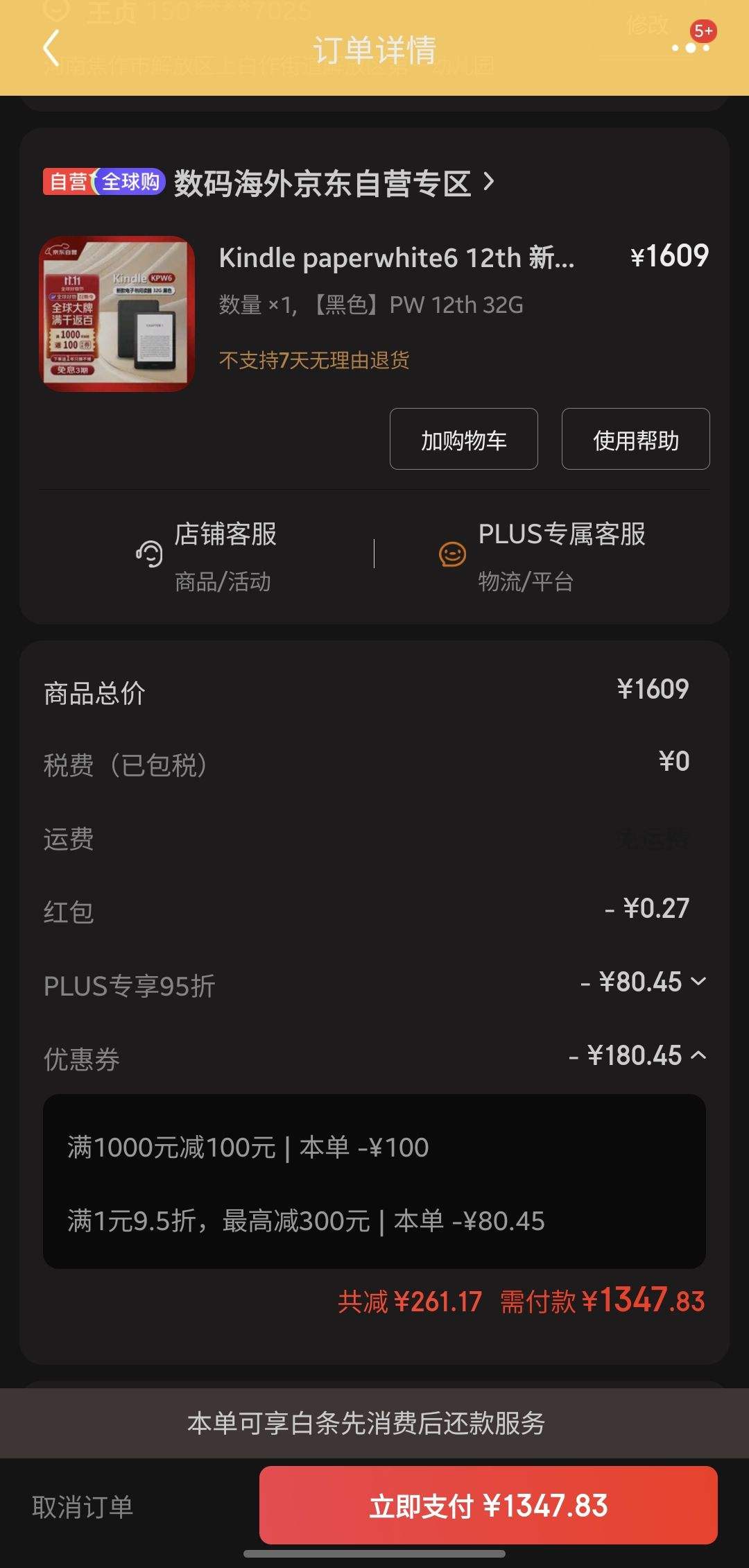Open store page 数码海外京东自营专区
This screenshot has height=1568, width=749.
pyautogui.click(x=326, y=182)
